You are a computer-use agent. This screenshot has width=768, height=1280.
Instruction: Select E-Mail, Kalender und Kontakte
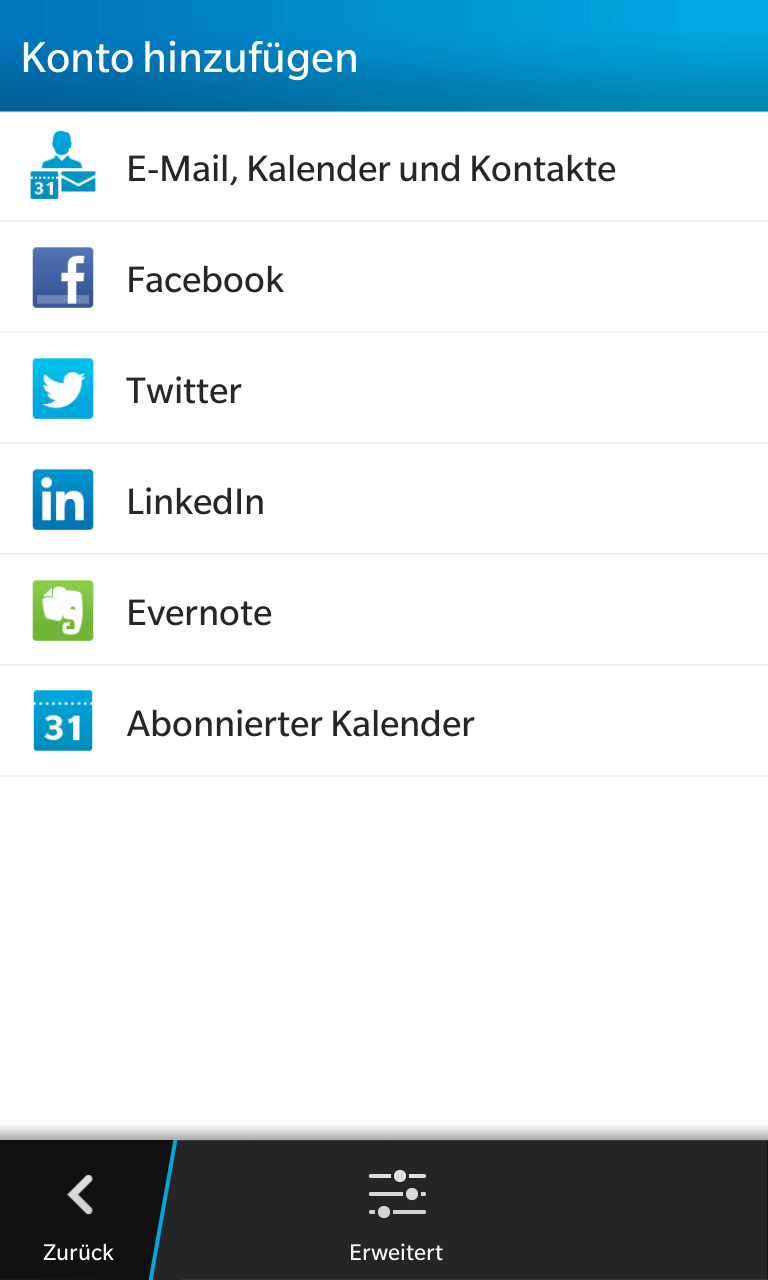tap(384, 167)
